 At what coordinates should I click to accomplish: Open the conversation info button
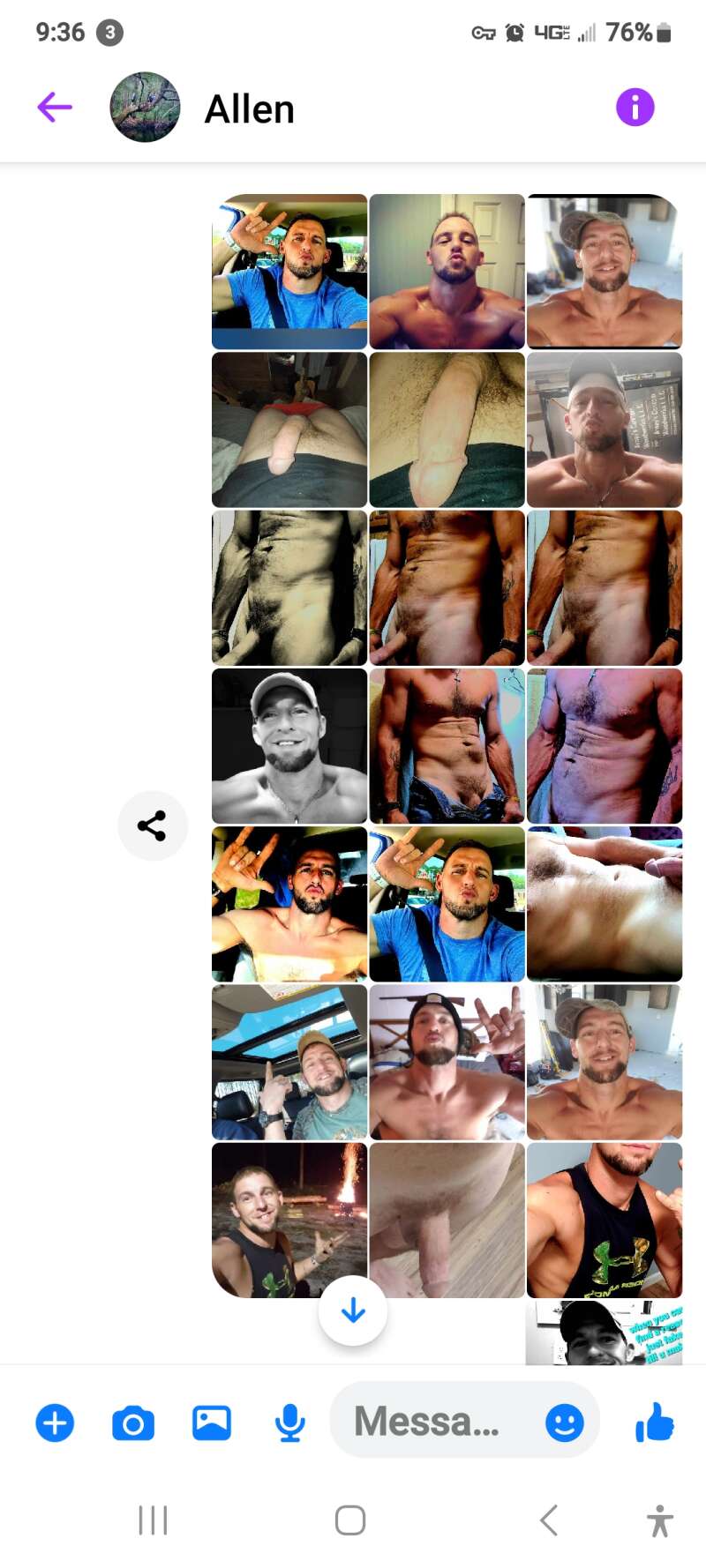(x=635, y=108)
